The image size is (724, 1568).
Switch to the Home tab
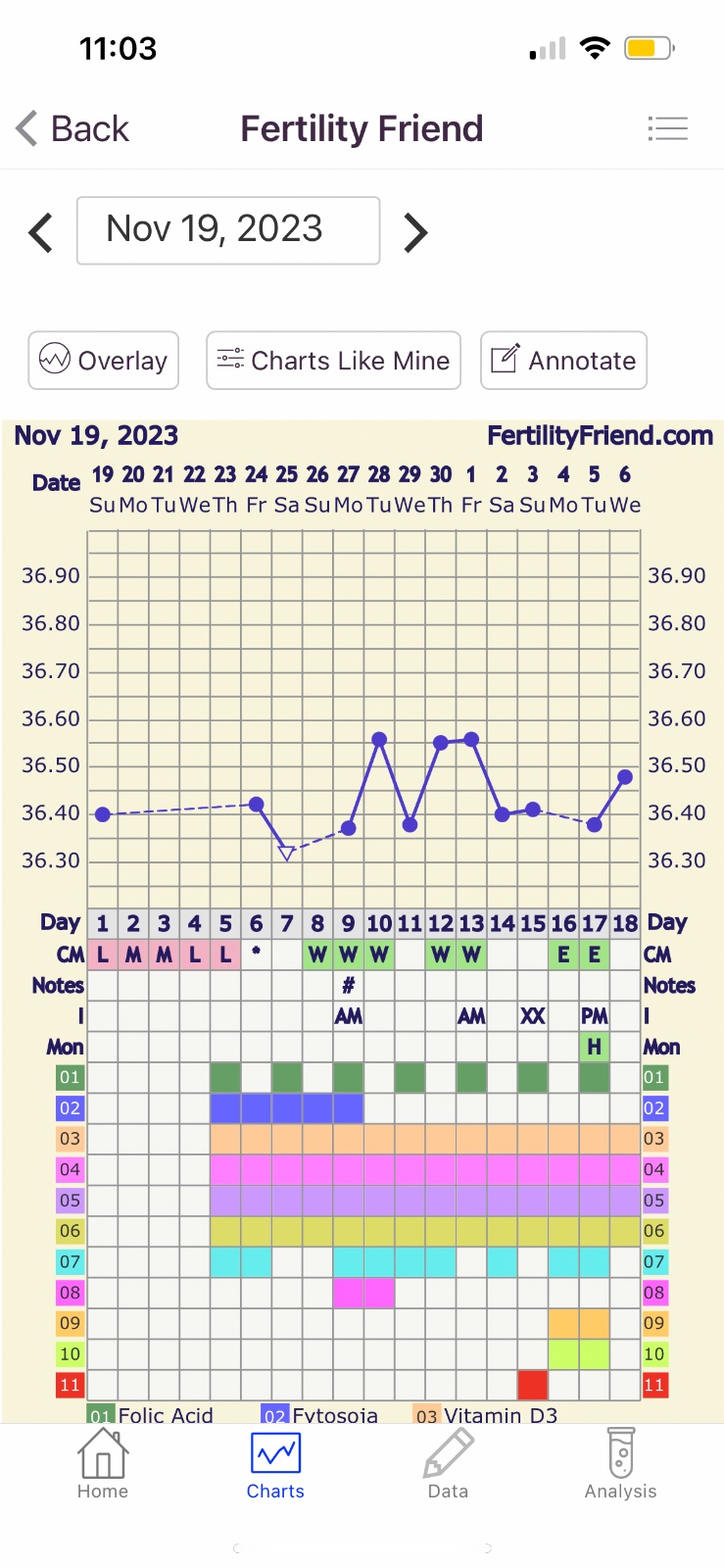click(x=103, y=1465)
